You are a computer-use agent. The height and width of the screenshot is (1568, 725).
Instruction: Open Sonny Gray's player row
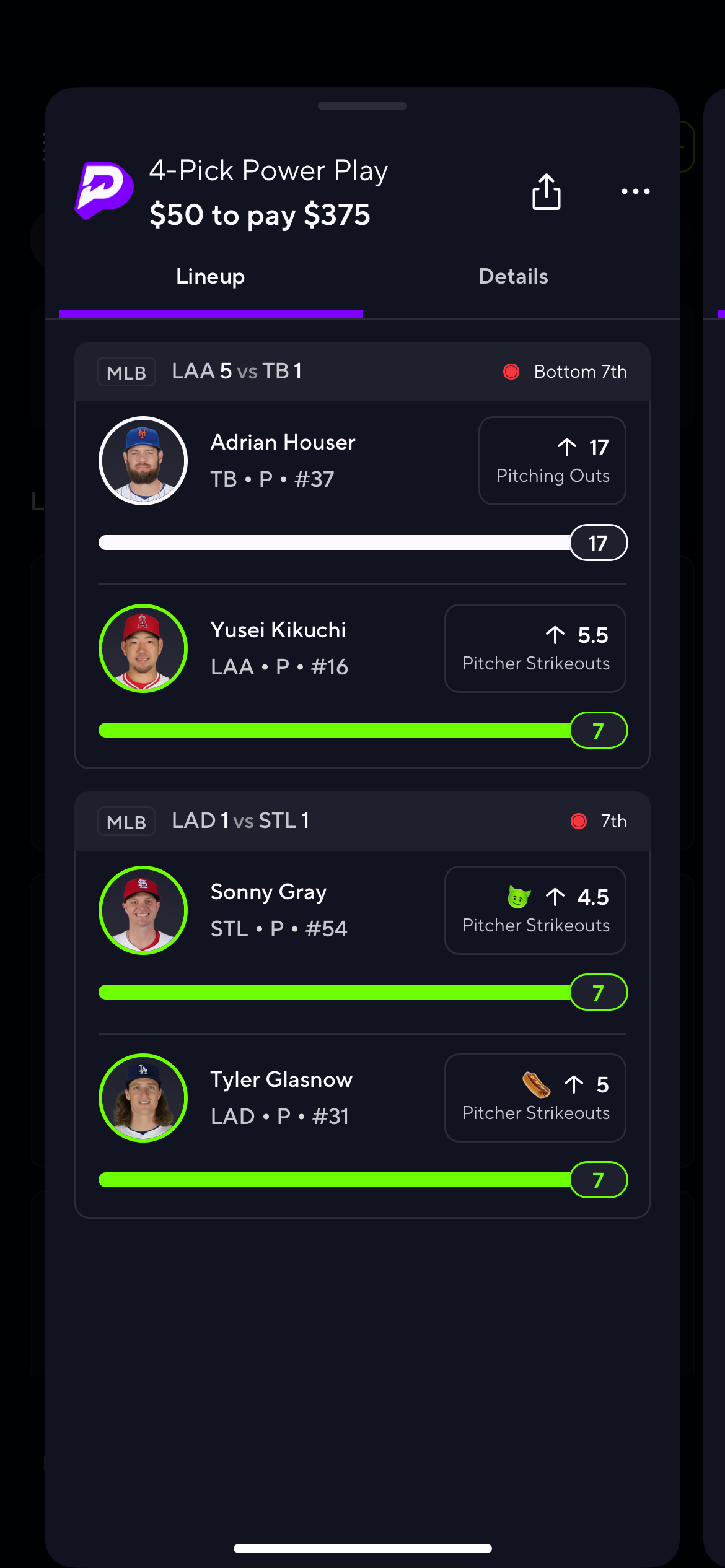tap(268, 910)
